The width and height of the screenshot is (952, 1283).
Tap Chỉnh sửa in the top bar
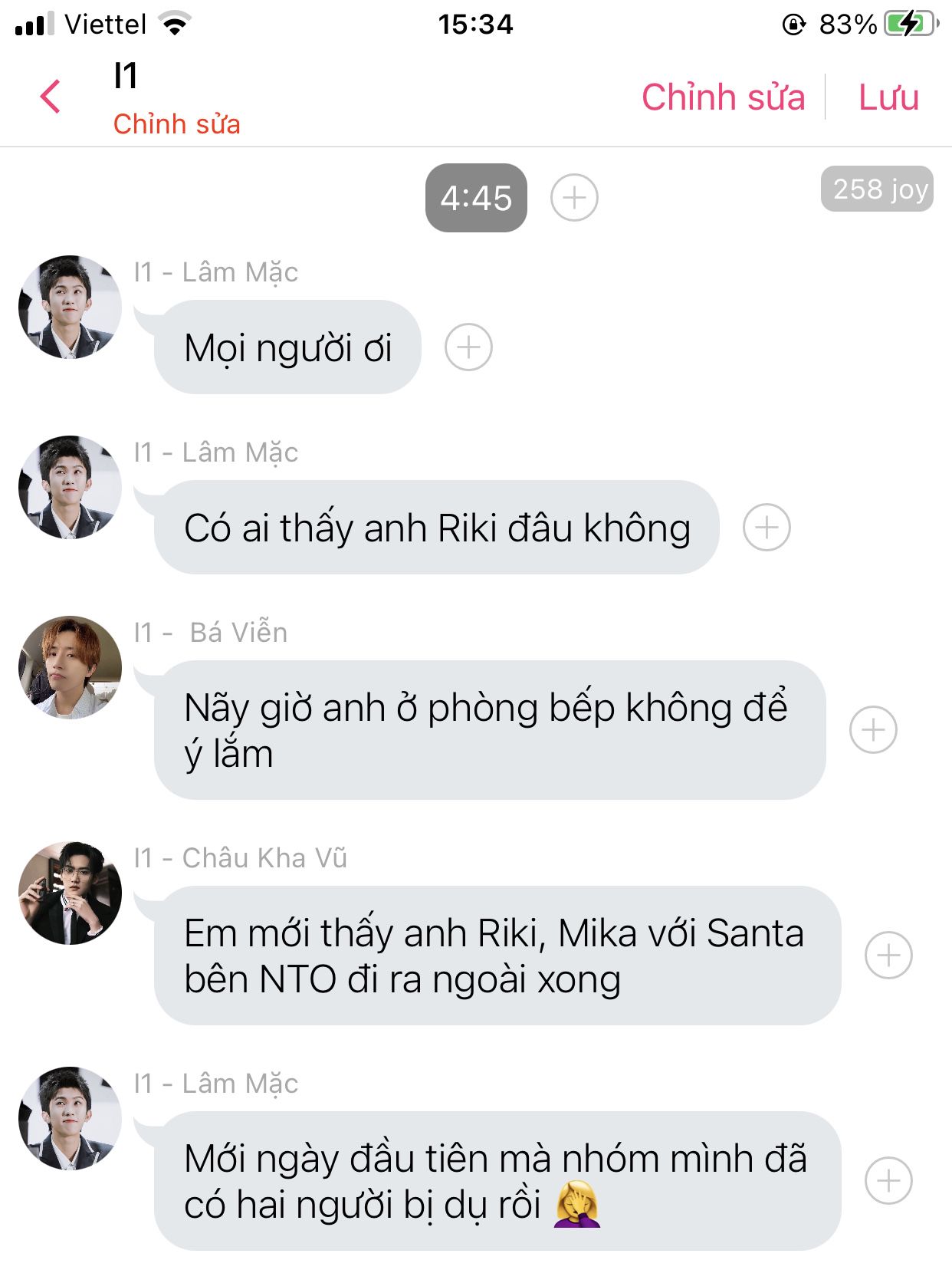tap(723, 97)
